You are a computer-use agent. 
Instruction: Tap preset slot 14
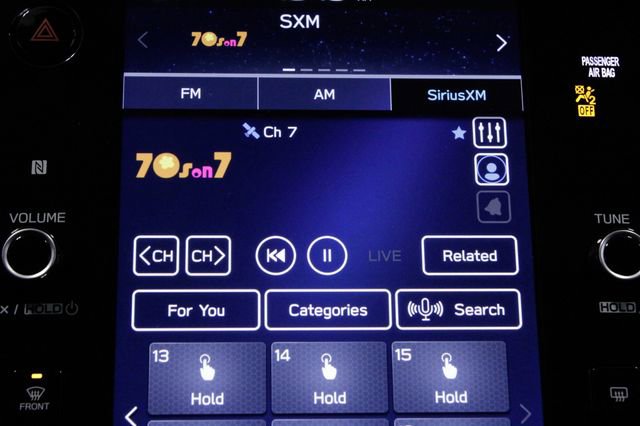point(329,377)
